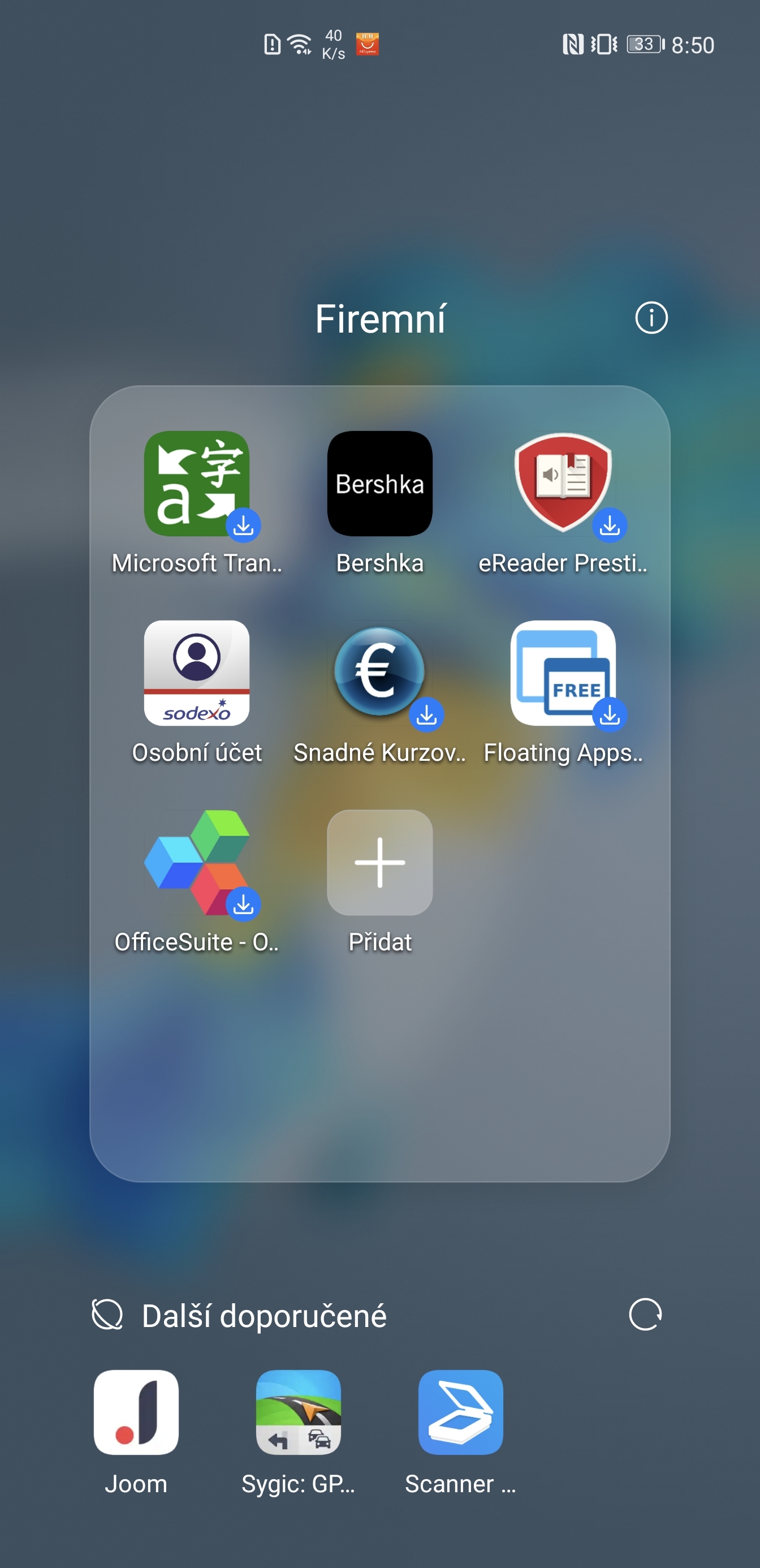Select the recommended Sygic GPS app
The height and width of the screenshot is (1568, 760).
click(x=298, y=1412)
